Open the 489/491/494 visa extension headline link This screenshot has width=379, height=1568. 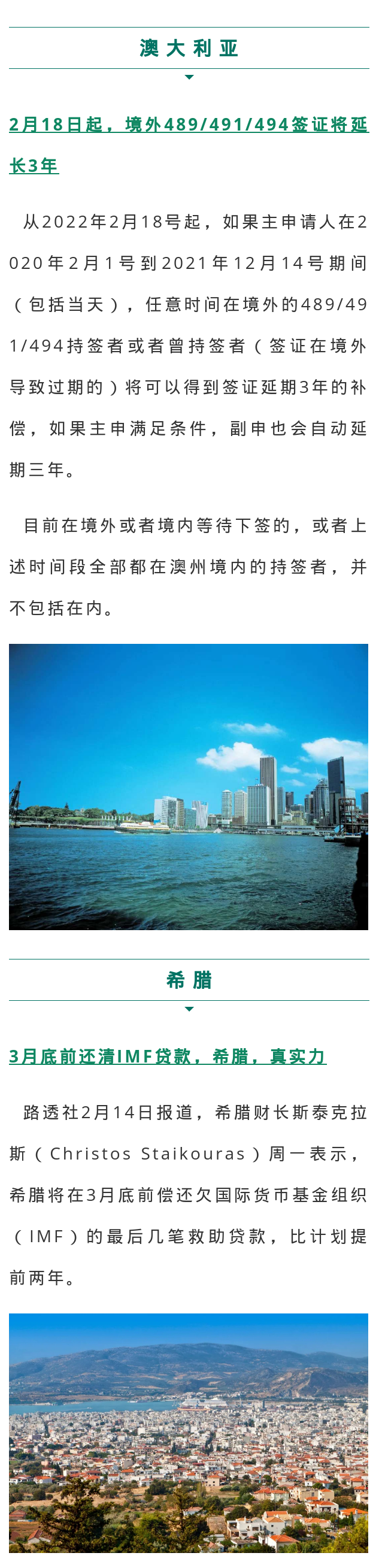189,125
